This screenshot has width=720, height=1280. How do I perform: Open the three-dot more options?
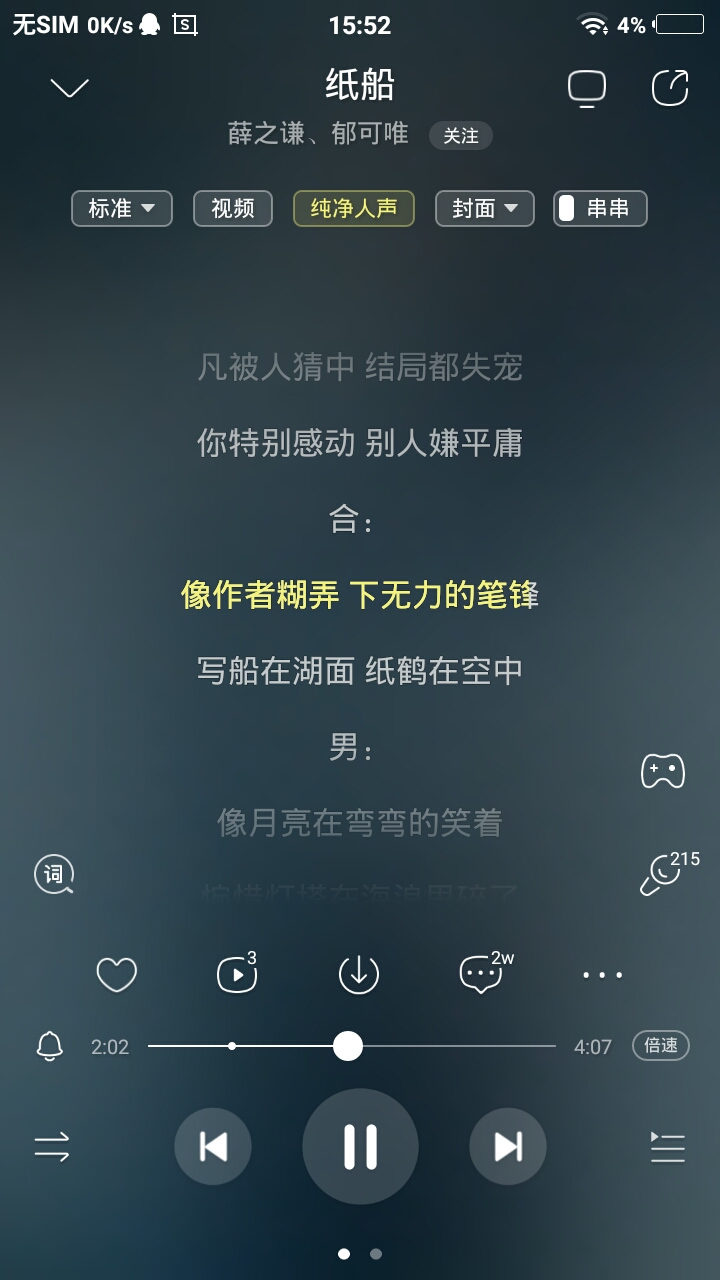pyautogui.click(x=603, y=974)
